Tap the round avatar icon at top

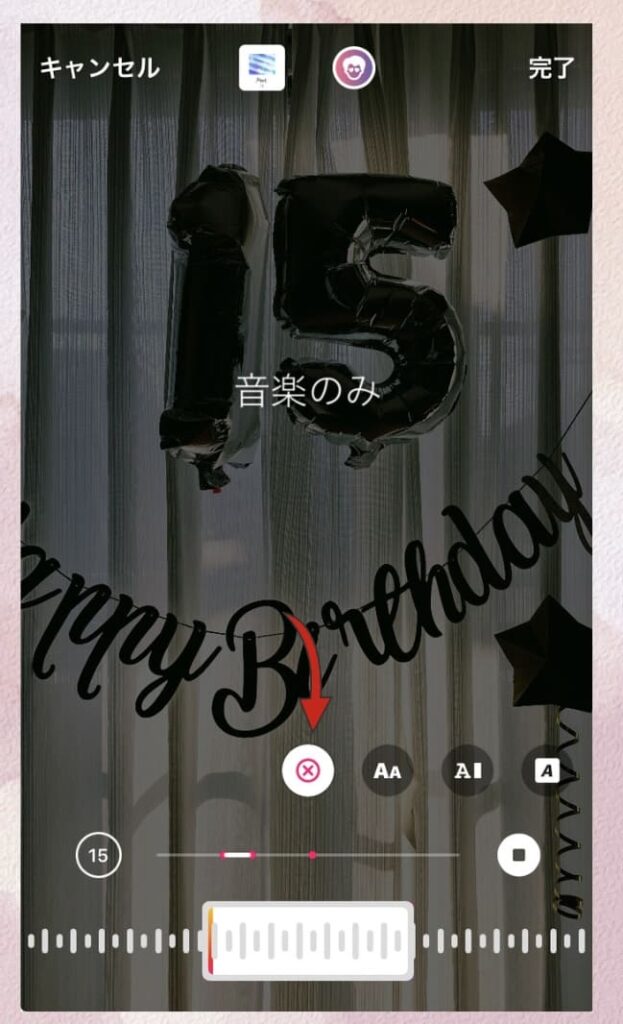click(x=354, y=68)
